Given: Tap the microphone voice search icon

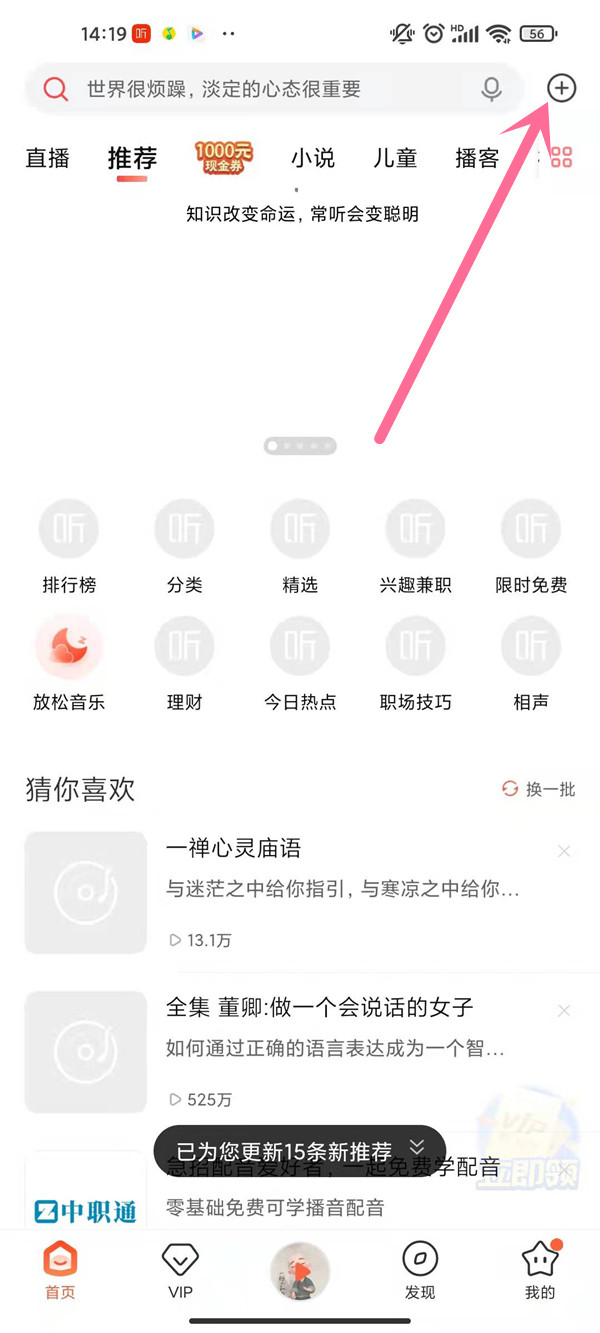Looking at the screenshot, I should click(491, 89).
